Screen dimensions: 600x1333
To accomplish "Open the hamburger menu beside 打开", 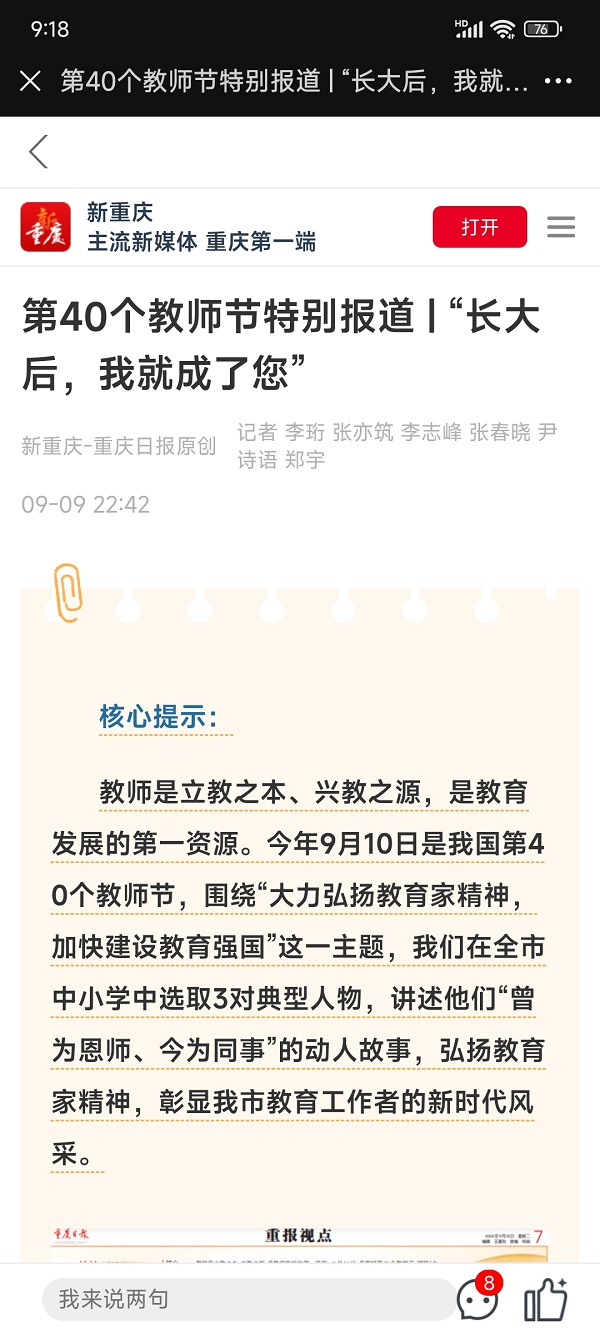I will tap(561, 227).
